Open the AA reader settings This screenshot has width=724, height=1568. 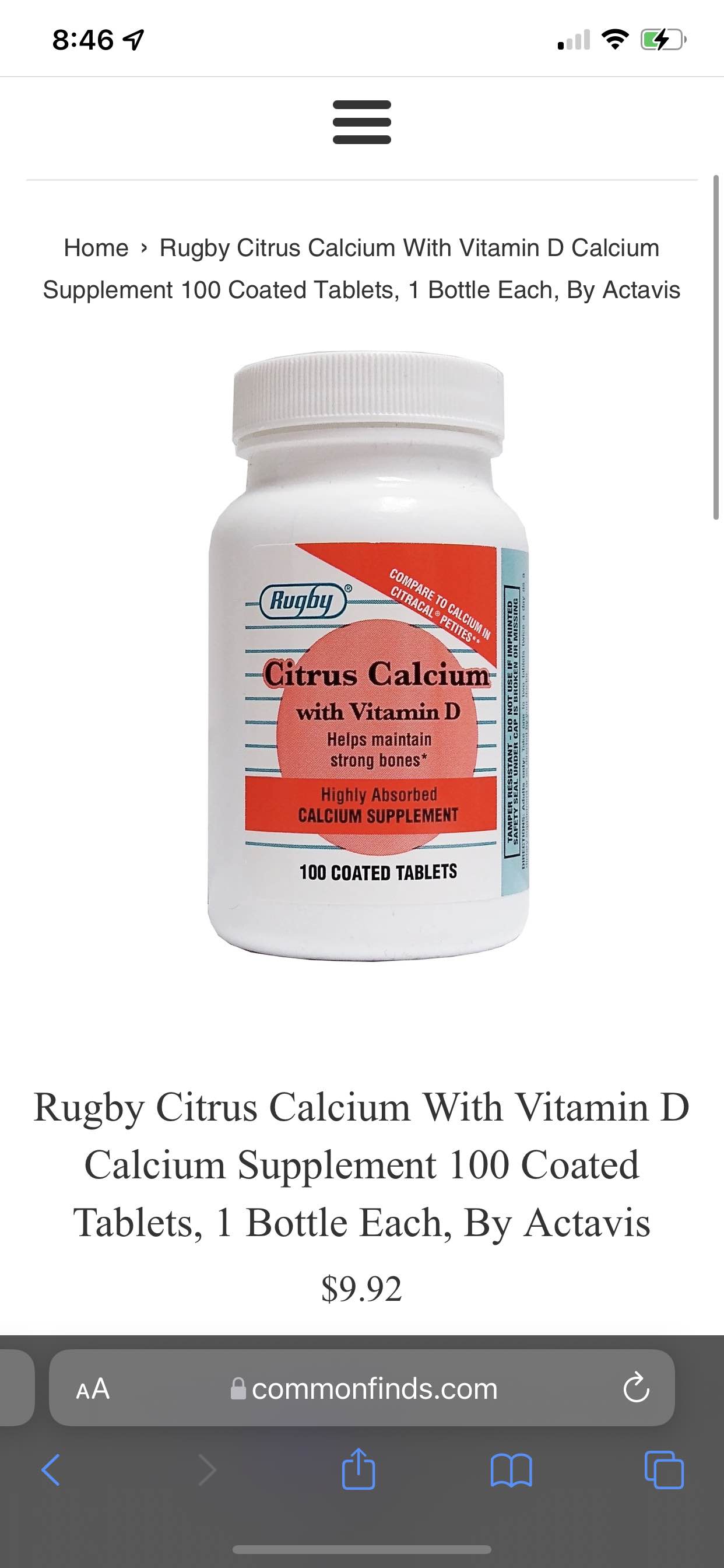[93, 1389]
